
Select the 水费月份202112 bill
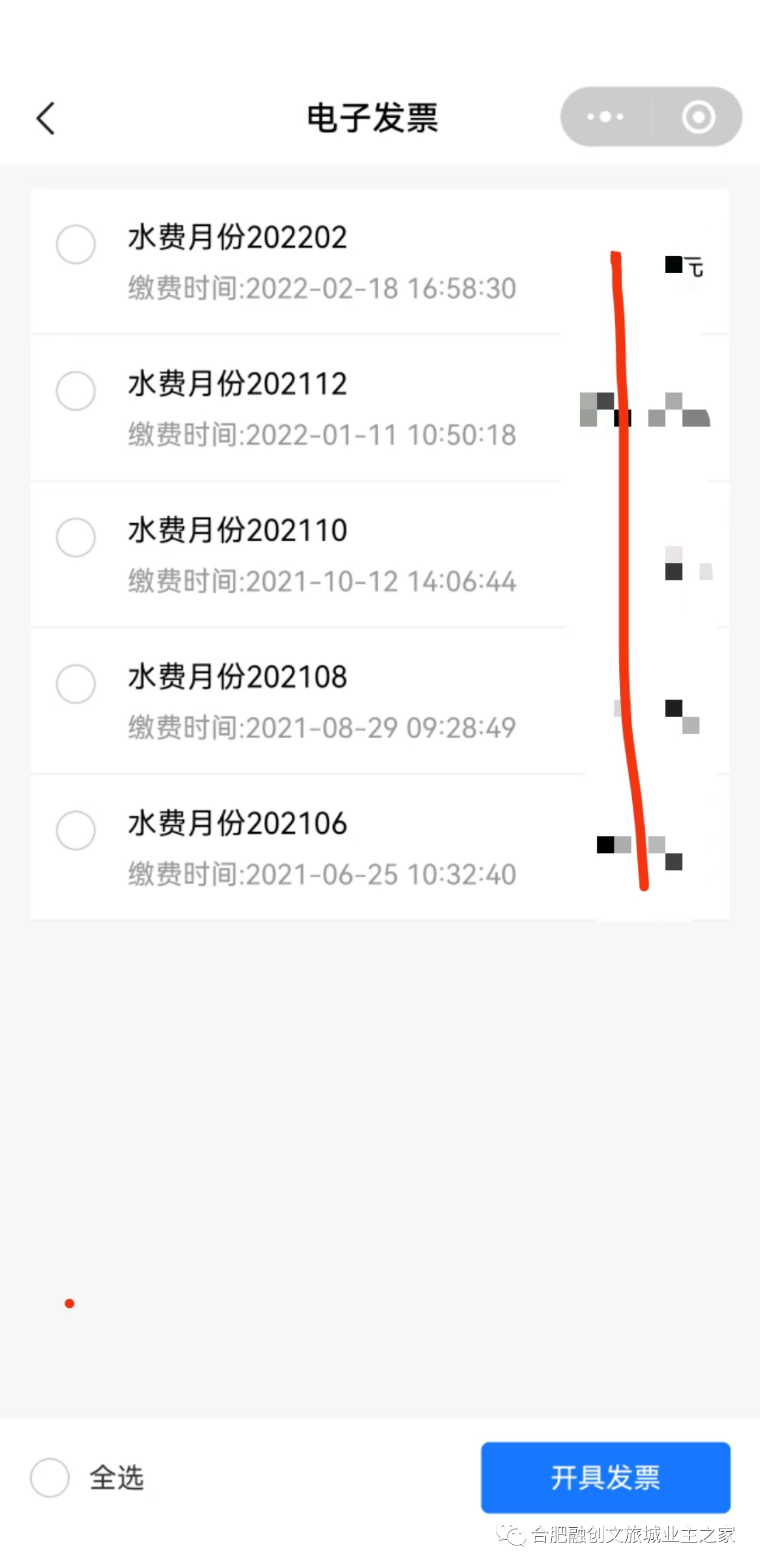[x=75, y=391]
